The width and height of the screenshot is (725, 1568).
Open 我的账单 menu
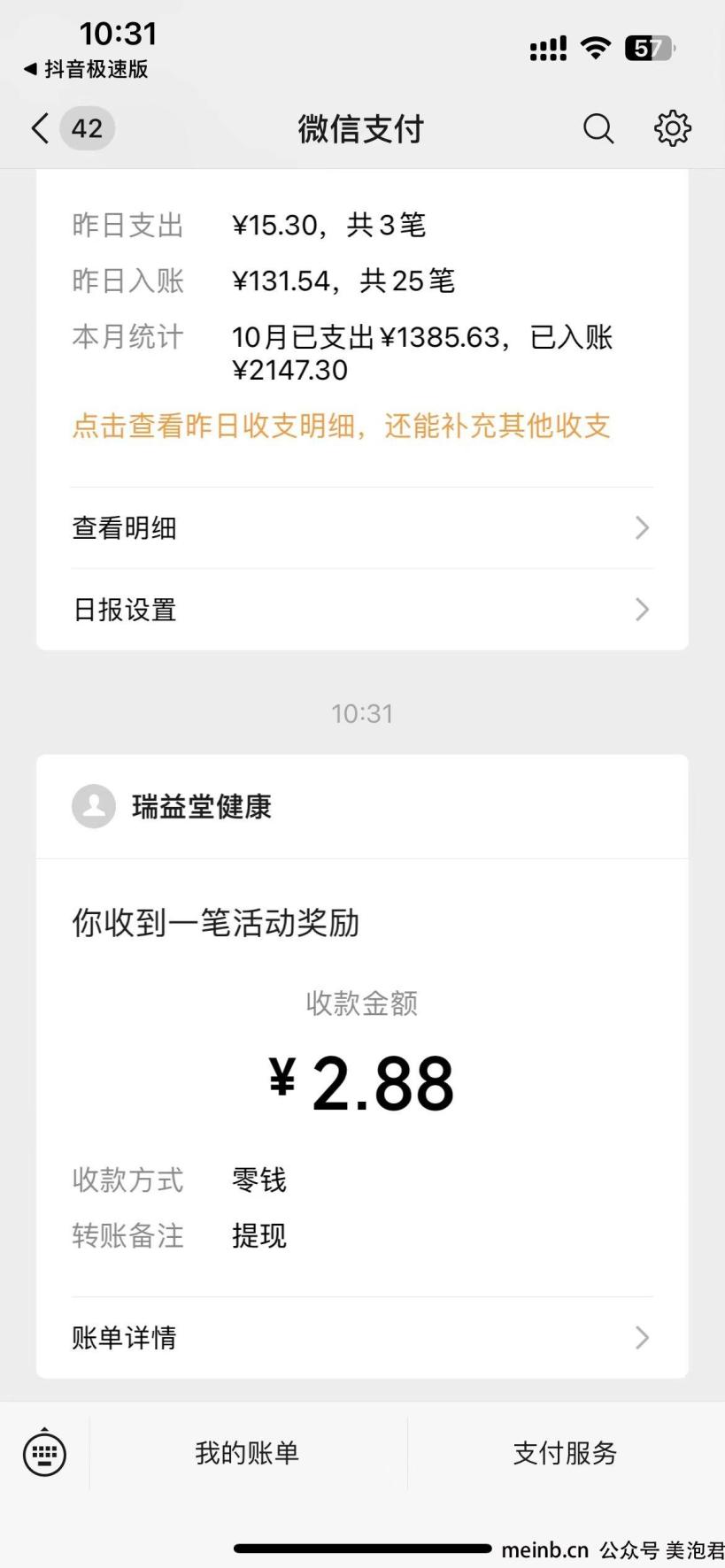click(248, 1453)
